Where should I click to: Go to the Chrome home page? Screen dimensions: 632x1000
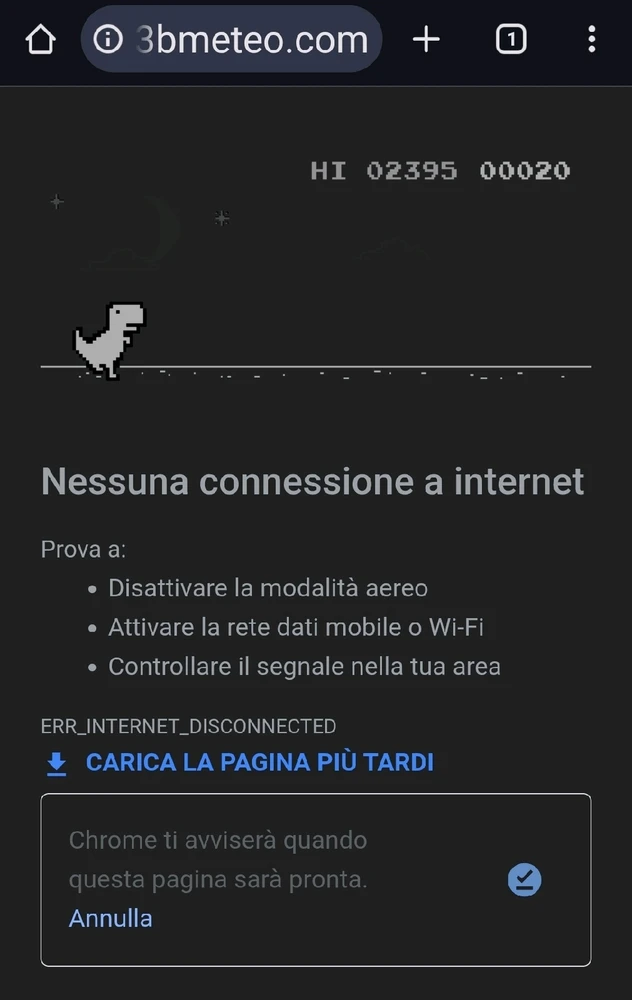click(x=40, y=40)
